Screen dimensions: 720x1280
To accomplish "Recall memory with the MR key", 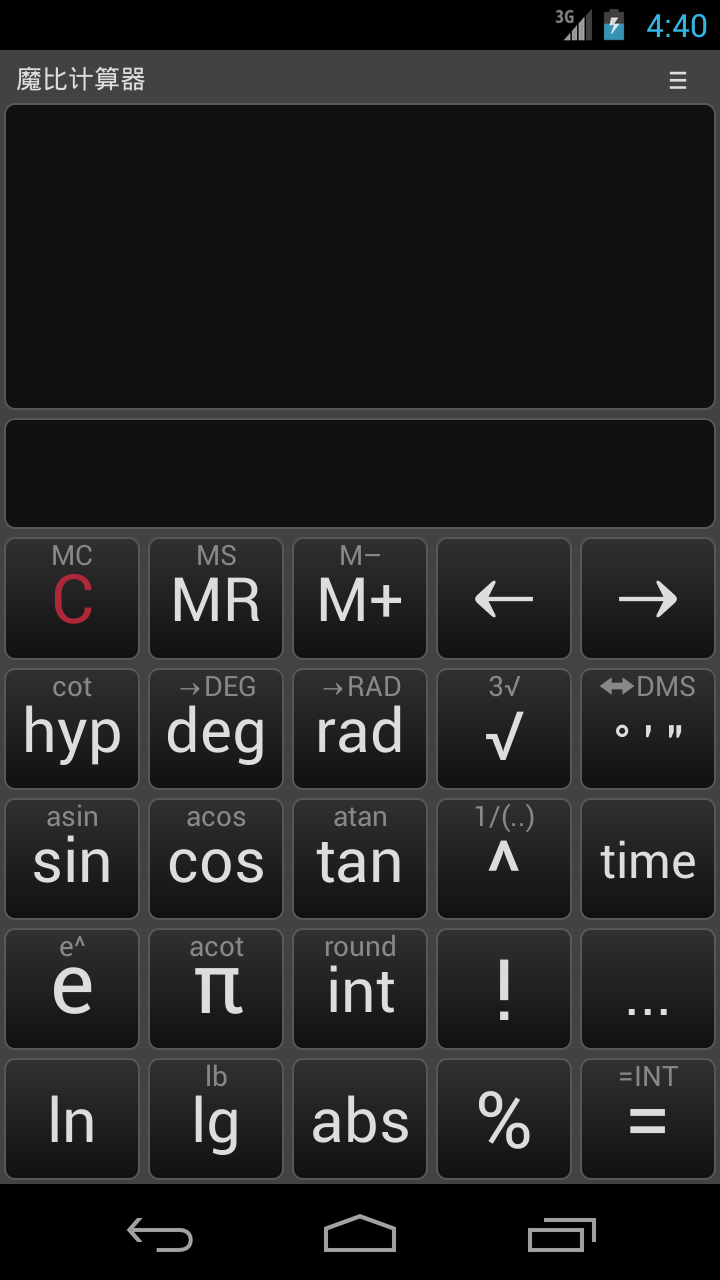I will pyautogui.click(x=216, y=598).
